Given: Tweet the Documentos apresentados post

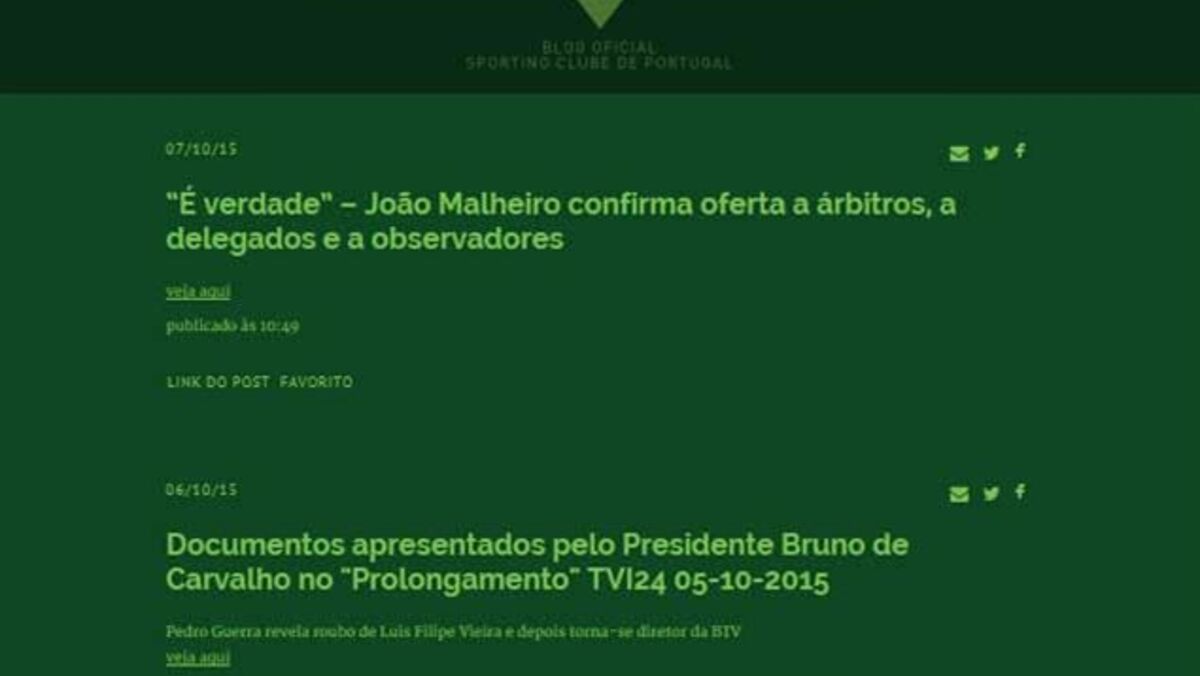Looking at the screenshot, I should pos(990,493).
